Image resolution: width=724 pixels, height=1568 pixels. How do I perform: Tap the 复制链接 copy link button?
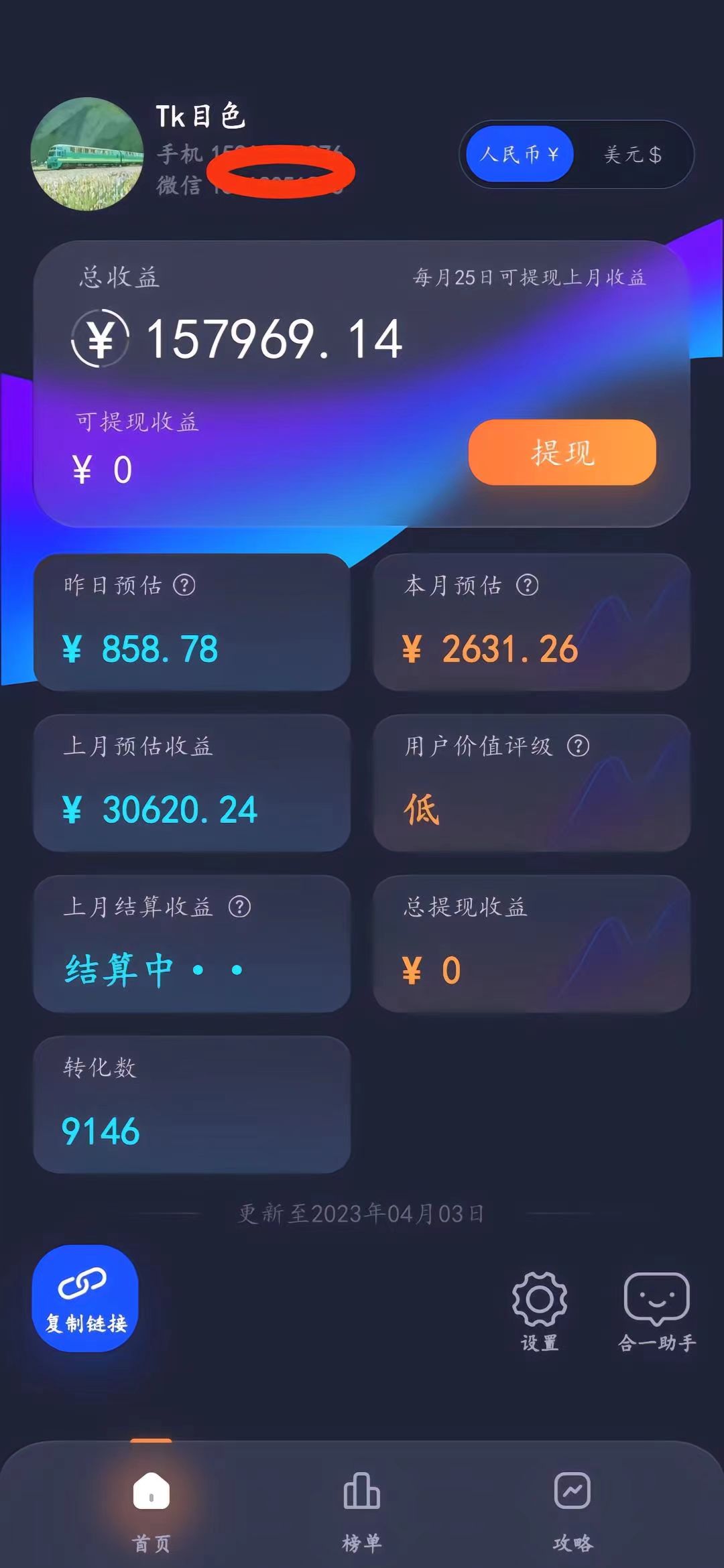85,1298
